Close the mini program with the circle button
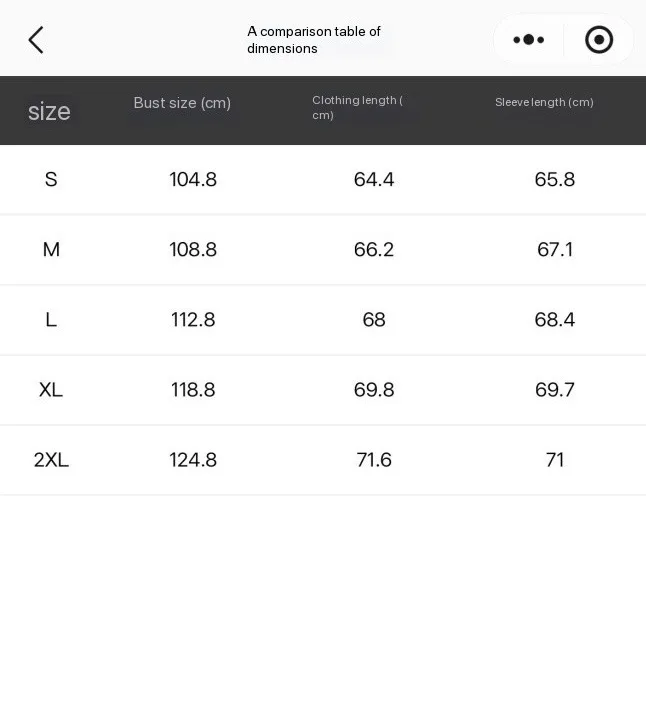 599,40
